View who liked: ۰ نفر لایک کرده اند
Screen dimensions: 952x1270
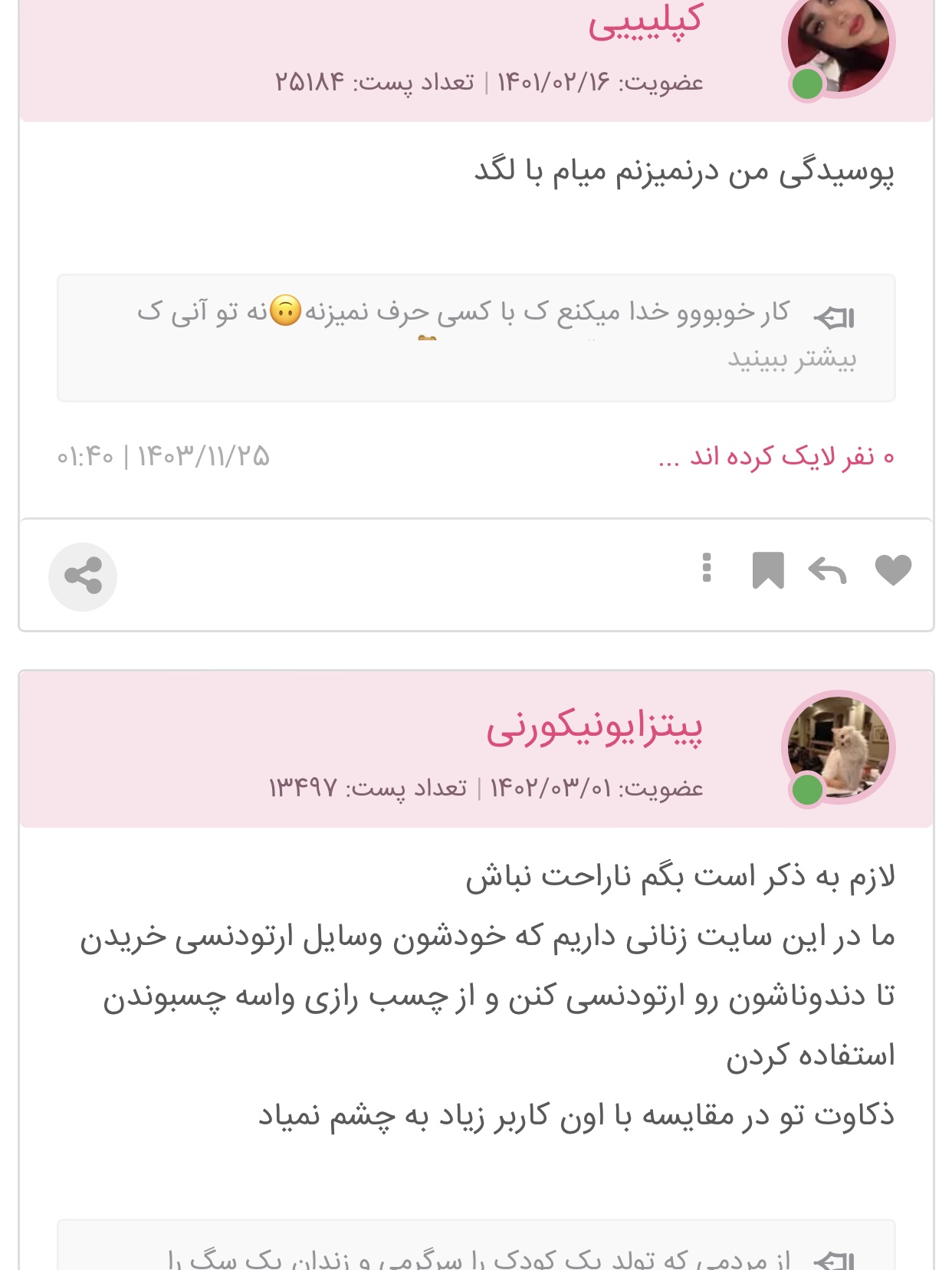[x=776, y=457]
